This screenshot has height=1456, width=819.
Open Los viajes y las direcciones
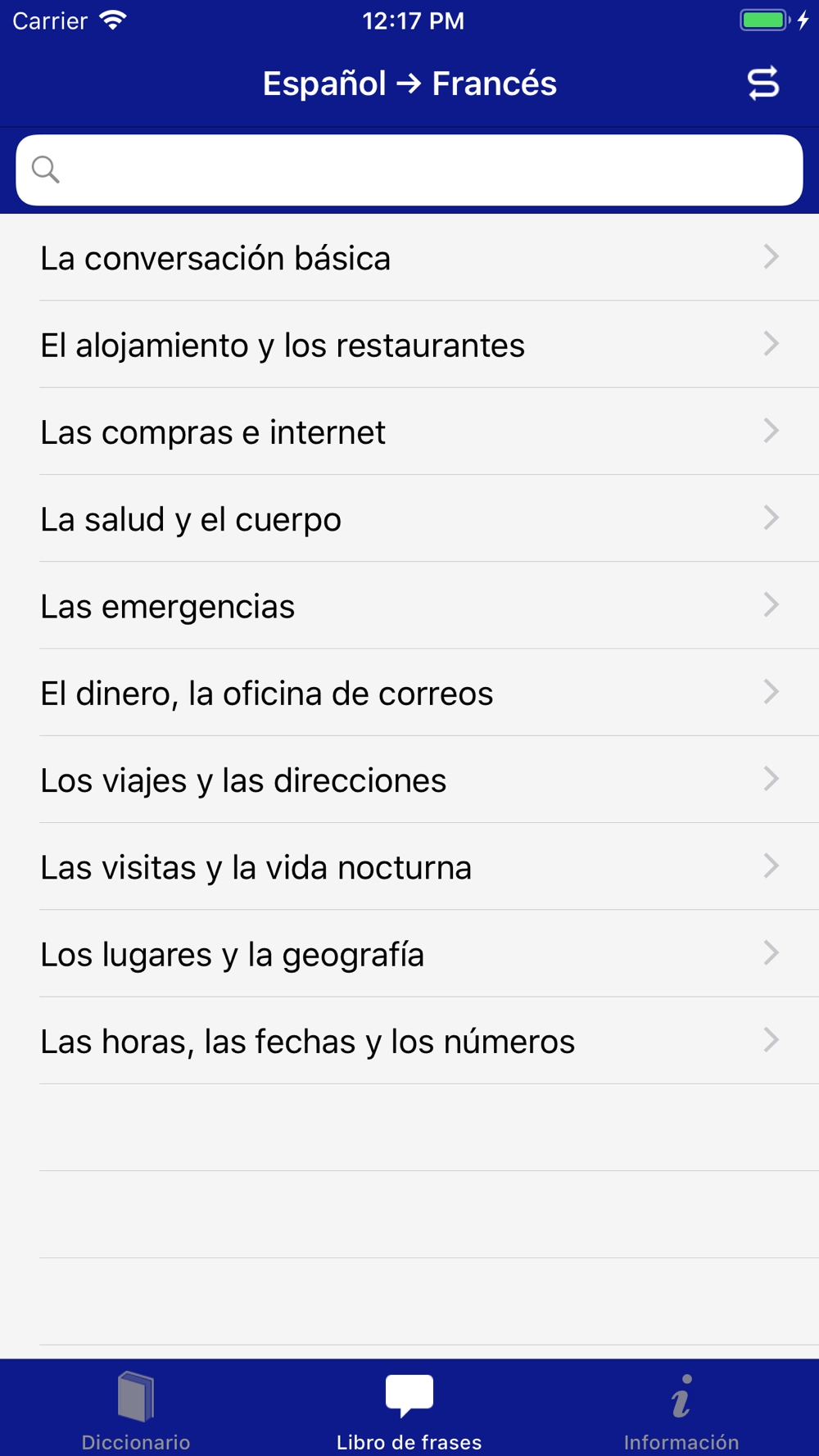(409, 780)
